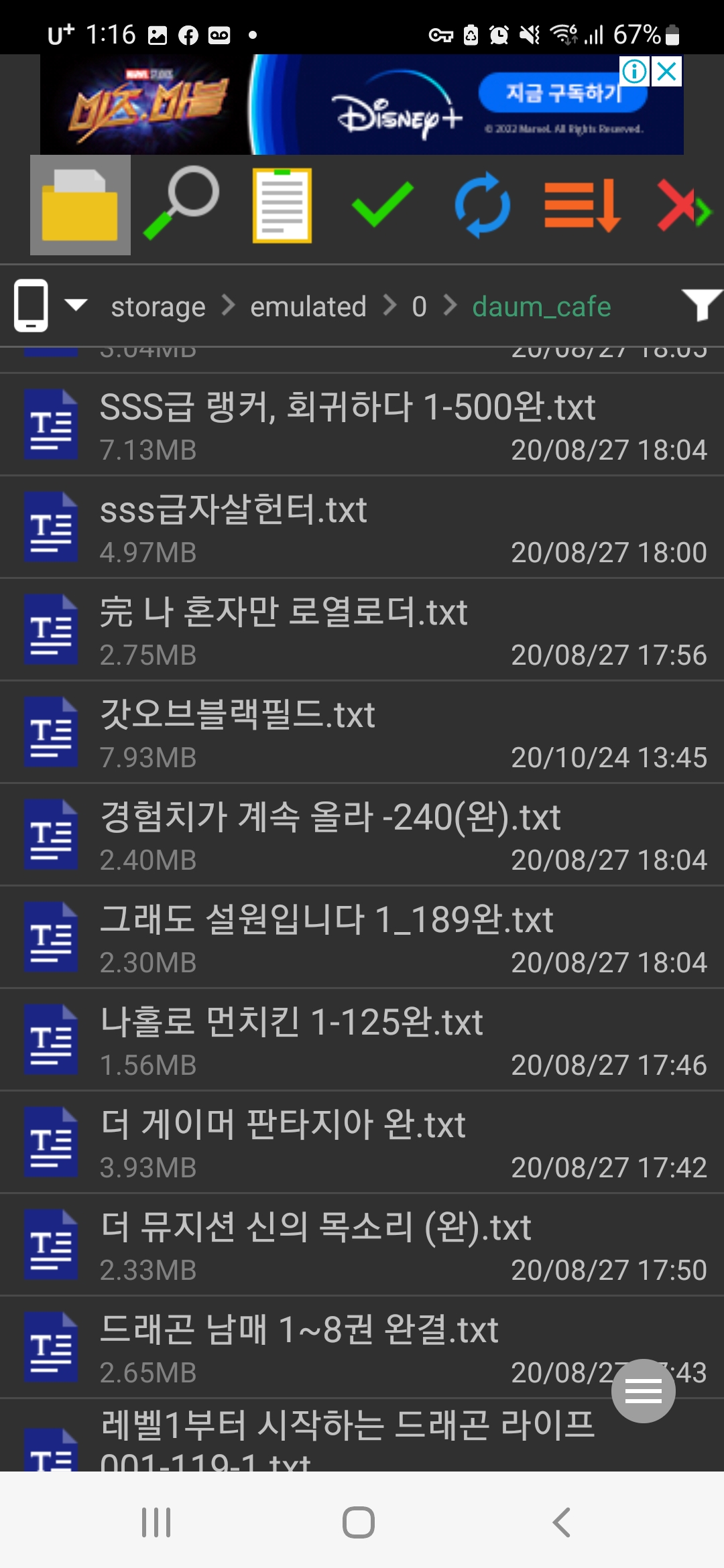Go to the emulated folder in breadcrumb
This screenshot has width=724, height=1568.
click(308, 307)
